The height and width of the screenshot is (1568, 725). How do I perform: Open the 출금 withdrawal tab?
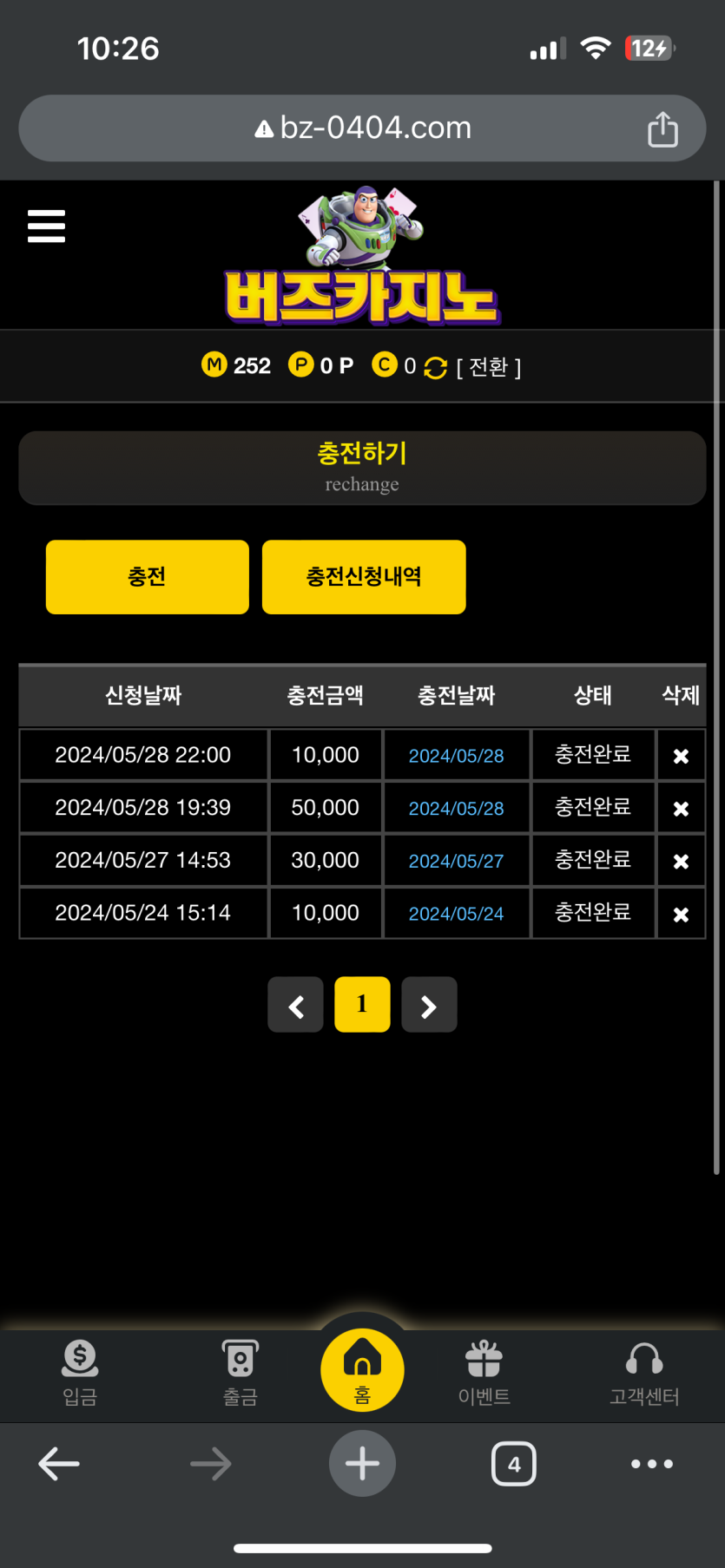[x=241, y=1372]
